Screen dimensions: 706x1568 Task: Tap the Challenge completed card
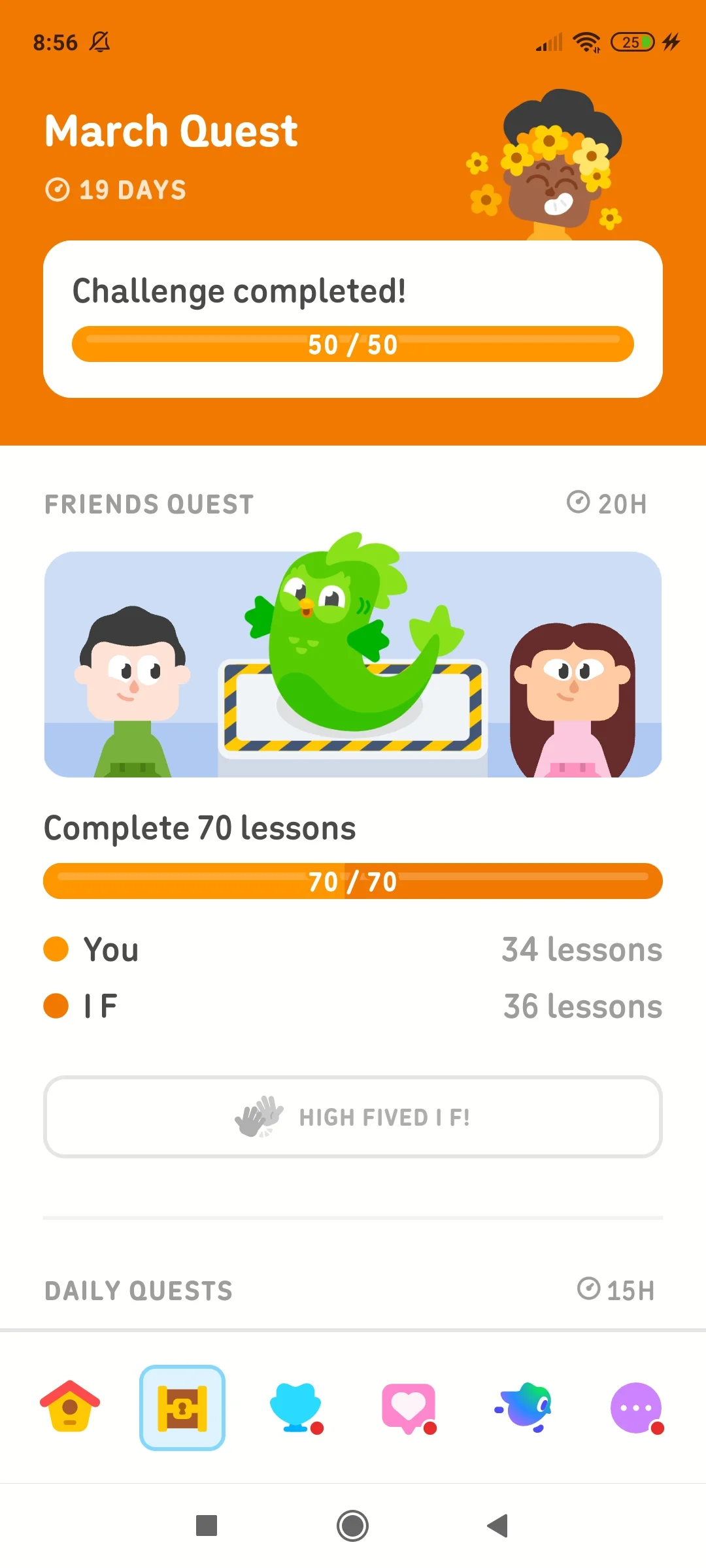353,318
